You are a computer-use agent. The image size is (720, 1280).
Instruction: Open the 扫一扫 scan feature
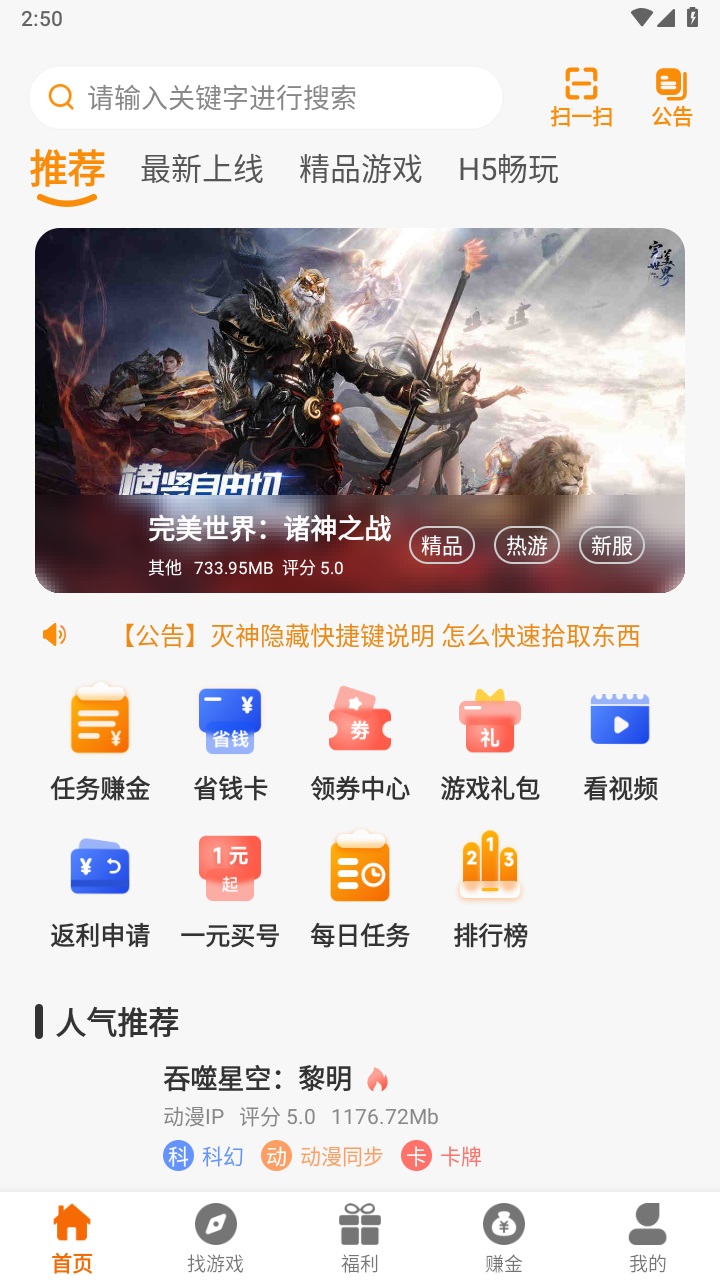coord(582,97)
